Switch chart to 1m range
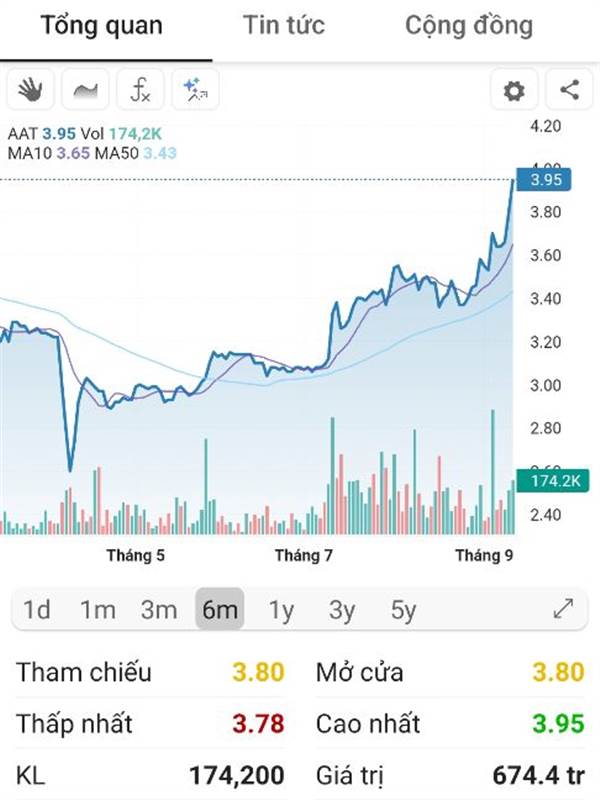The image size is (600, 800). 97,610
